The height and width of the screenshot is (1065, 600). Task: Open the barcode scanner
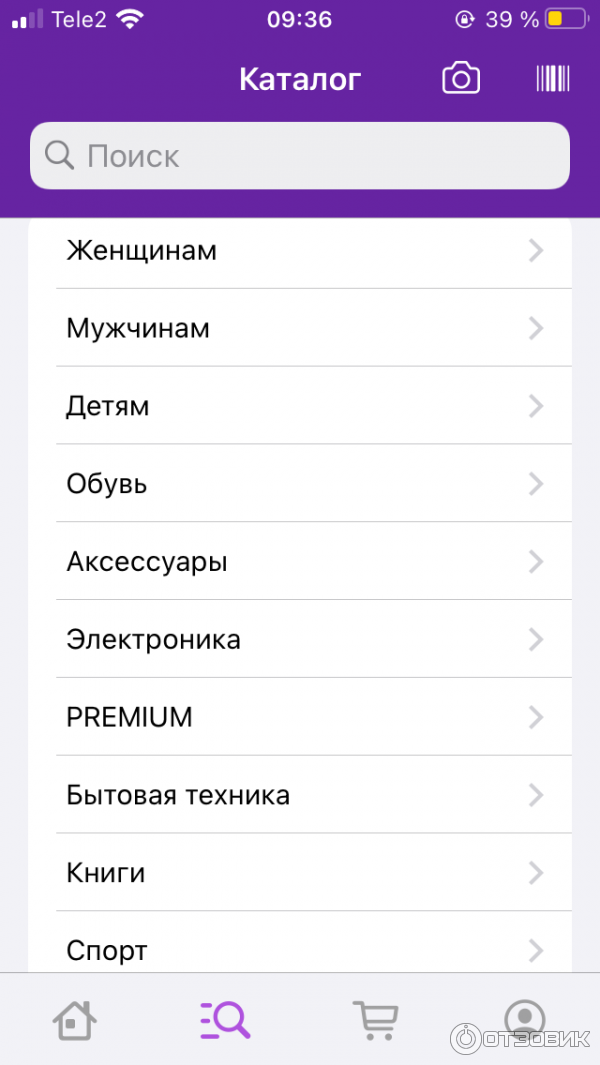(553, 79)
